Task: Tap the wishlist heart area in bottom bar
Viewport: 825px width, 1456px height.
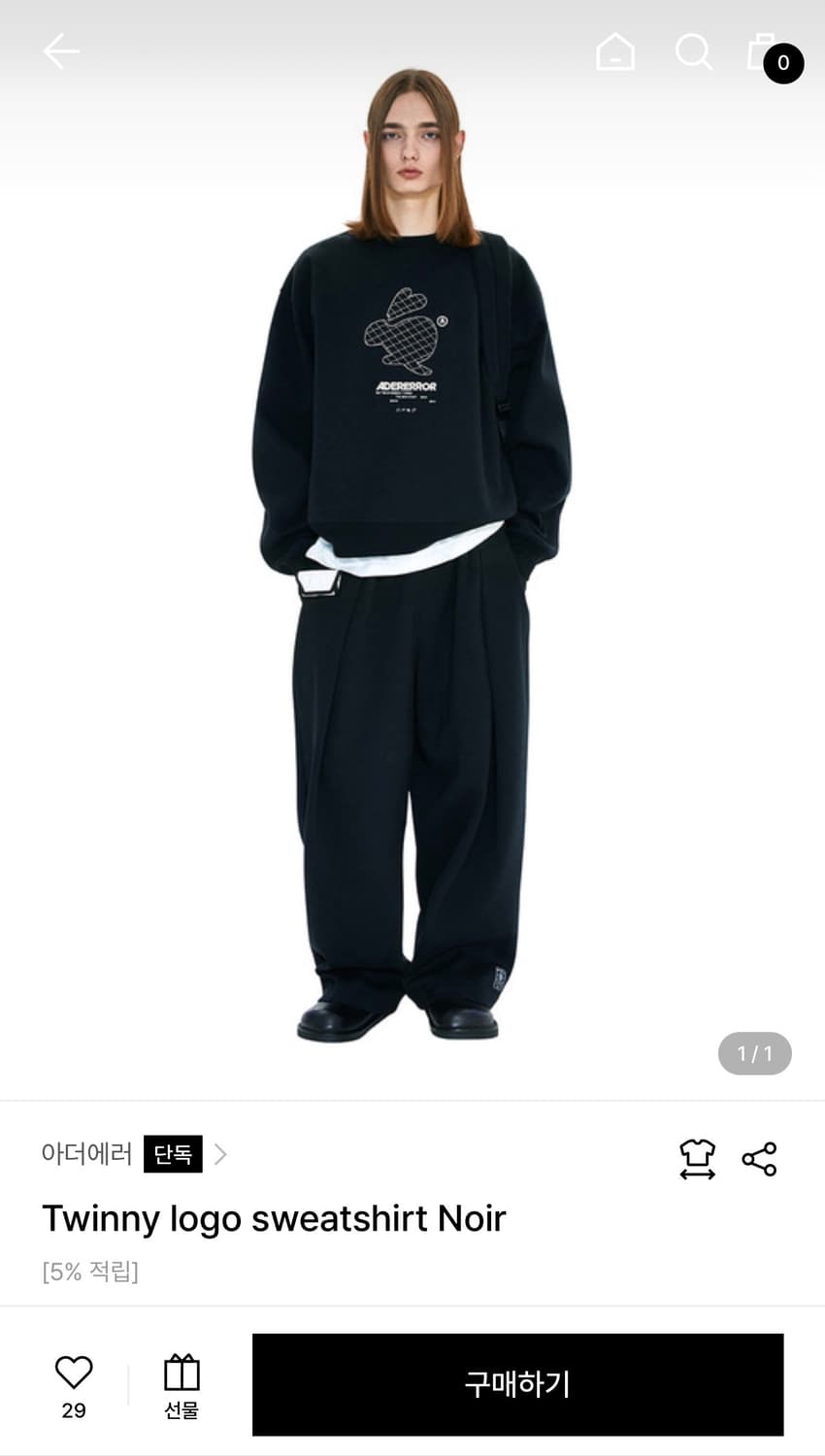Action: coord(73,1385)
